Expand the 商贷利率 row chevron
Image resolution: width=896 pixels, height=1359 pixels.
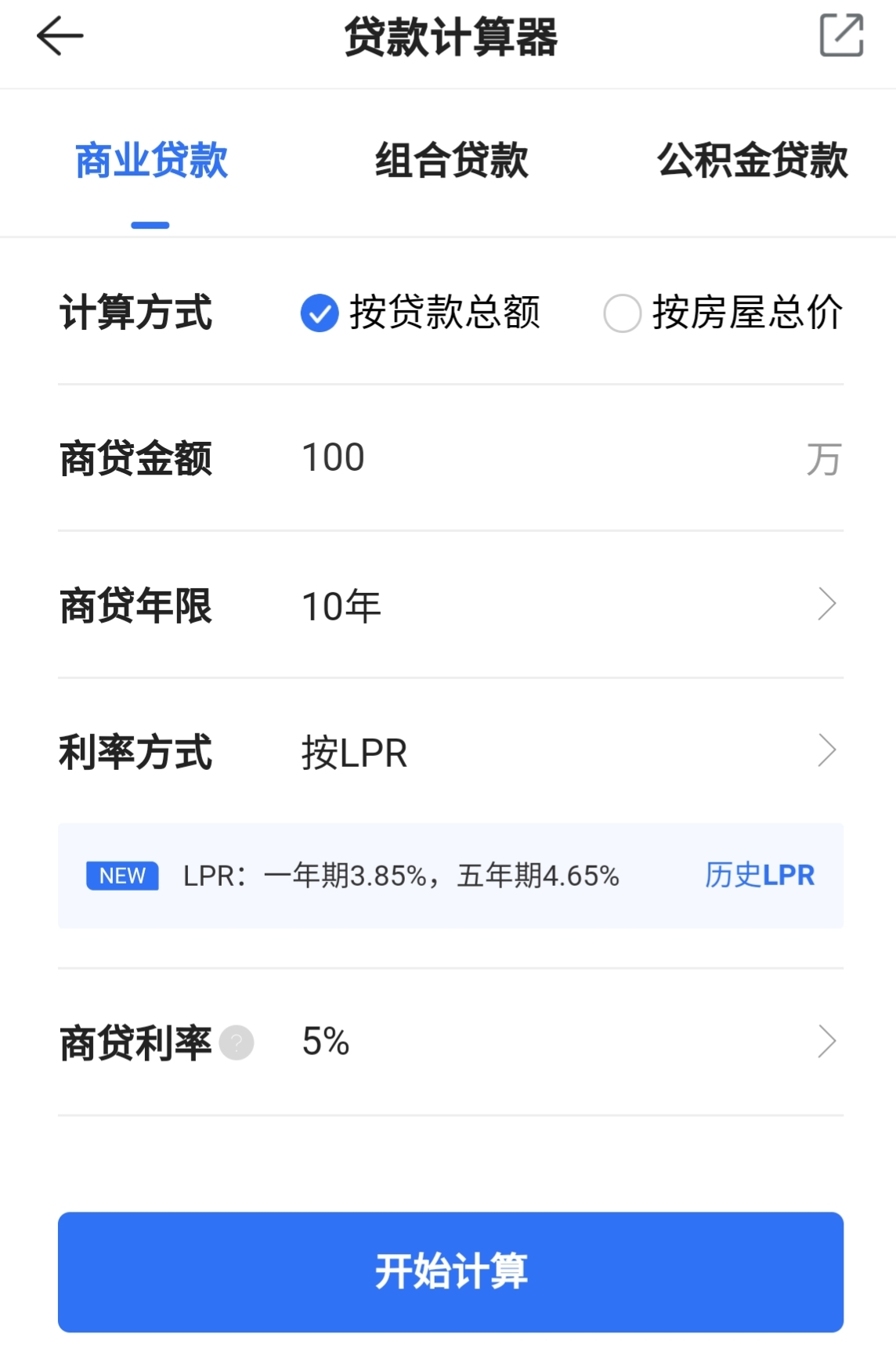tap(826, 1042)
